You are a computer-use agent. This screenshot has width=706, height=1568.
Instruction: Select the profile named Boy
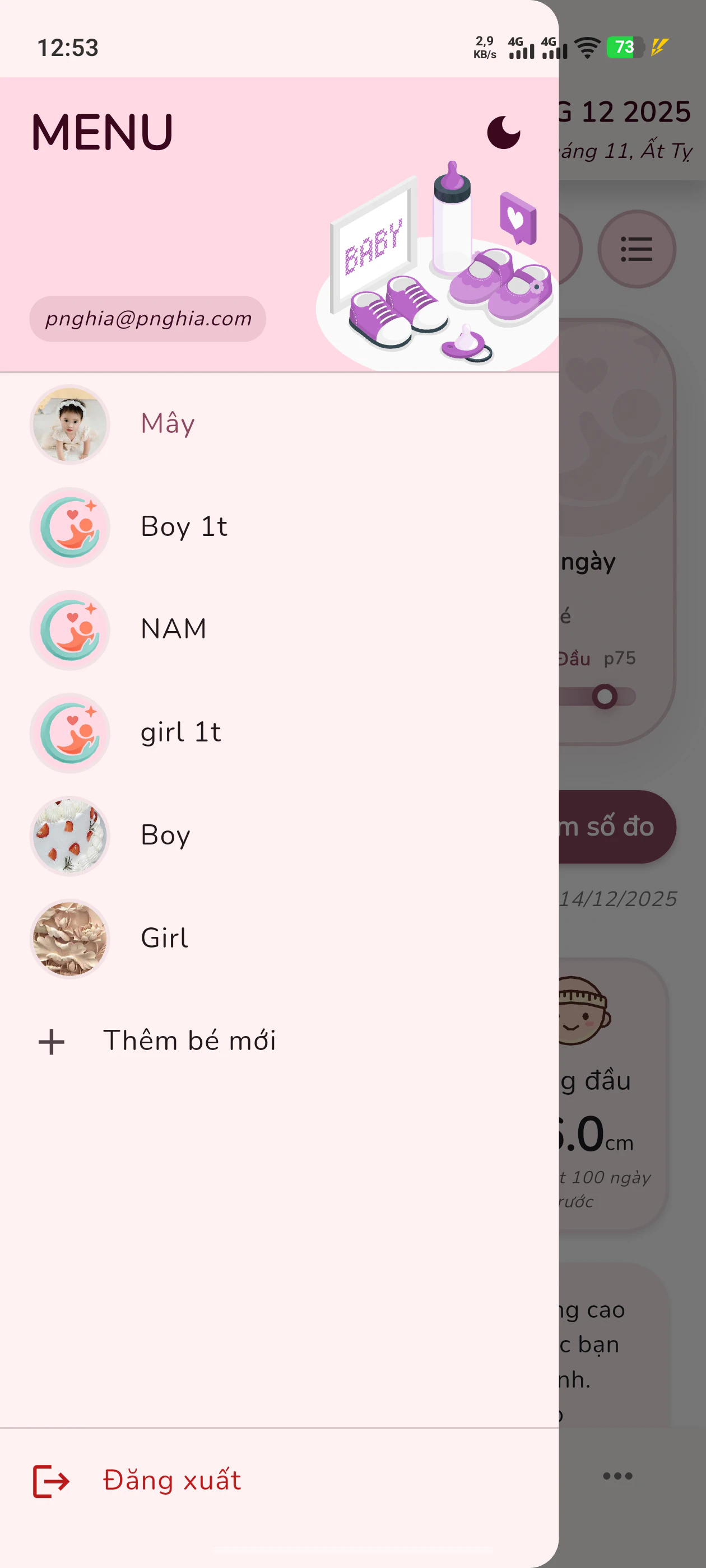pos(165,835)
